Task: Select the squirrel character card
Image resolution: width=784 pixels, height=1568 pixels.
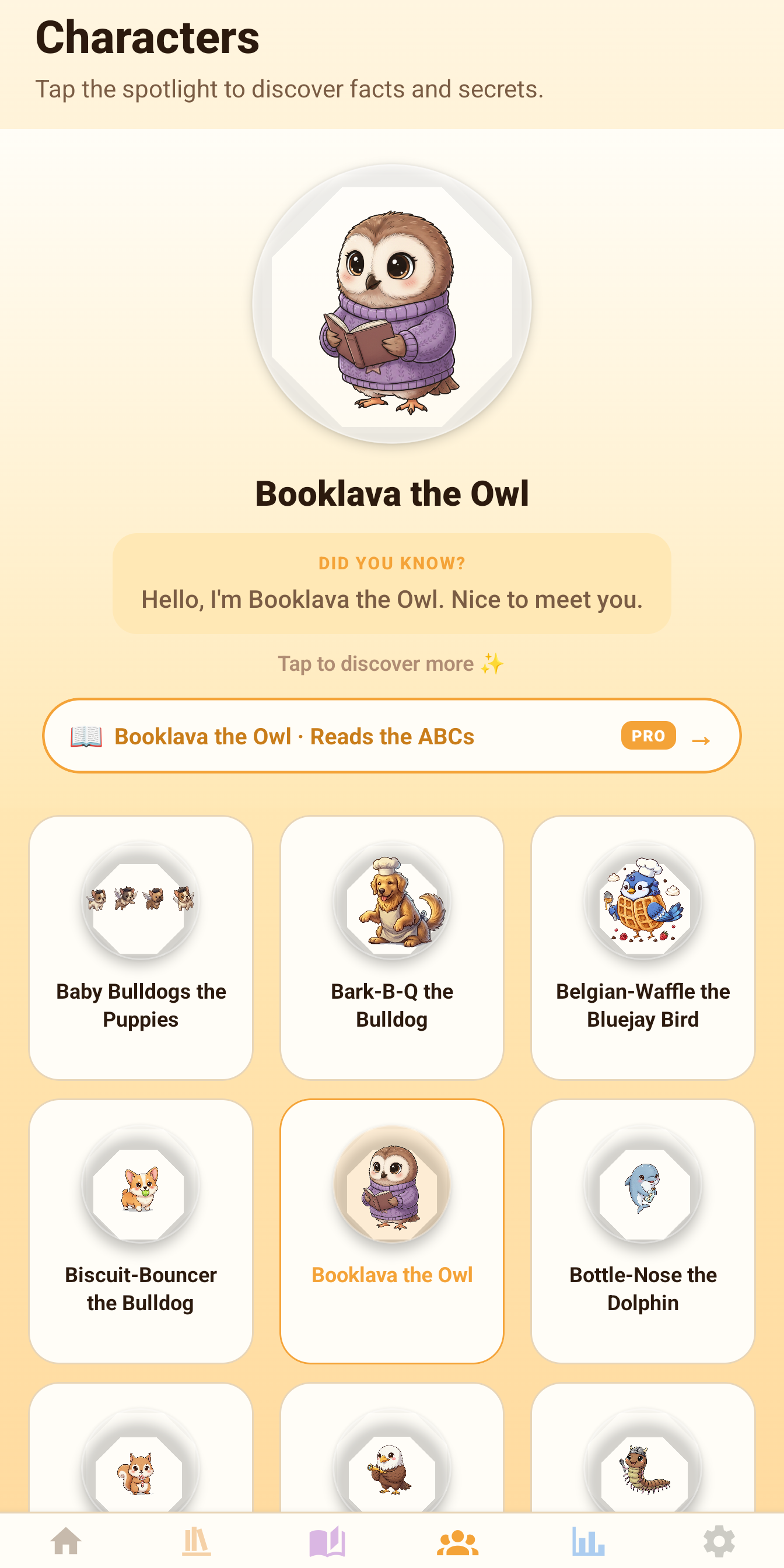Action: click(141, 1461)
